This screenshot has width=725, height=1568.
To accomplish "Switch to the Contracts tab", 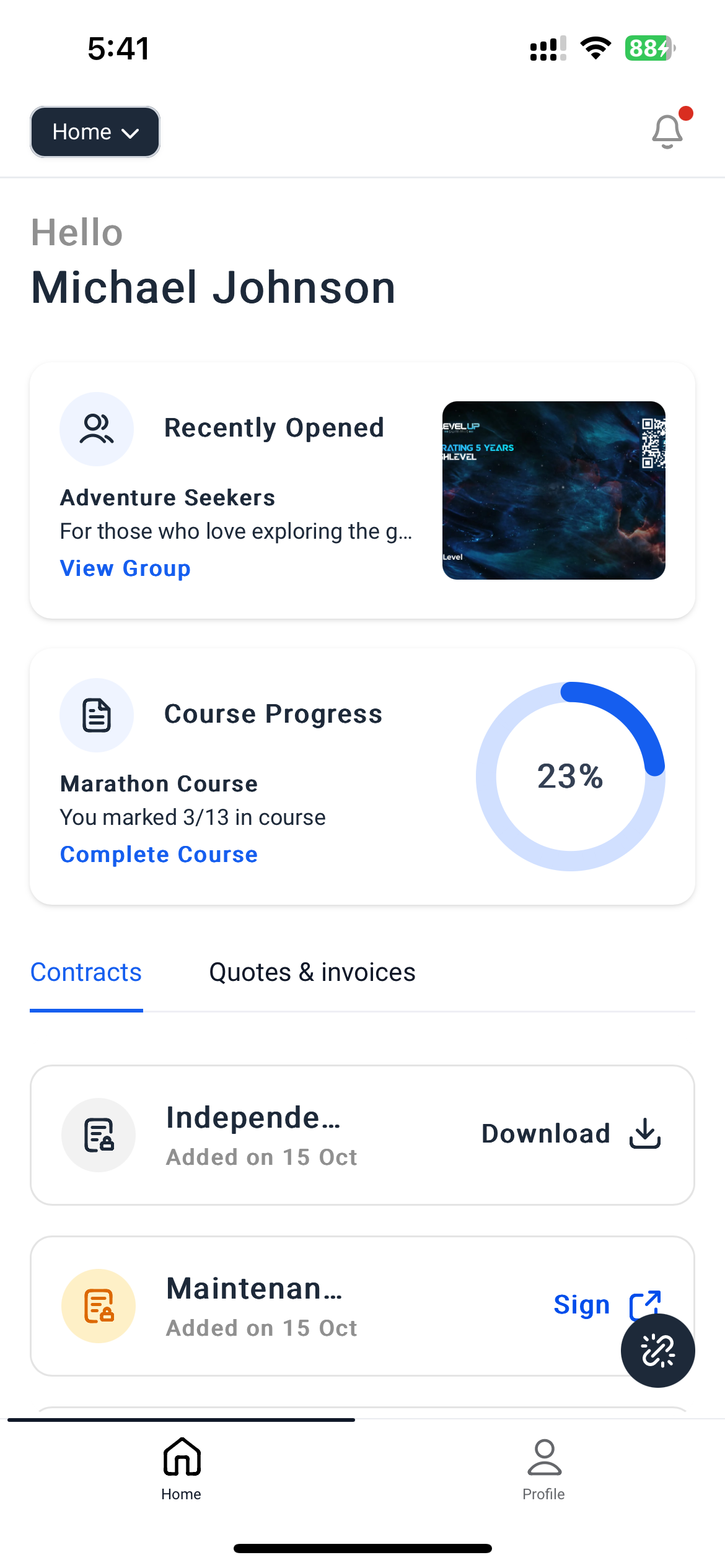I will (x=86, y=972).
